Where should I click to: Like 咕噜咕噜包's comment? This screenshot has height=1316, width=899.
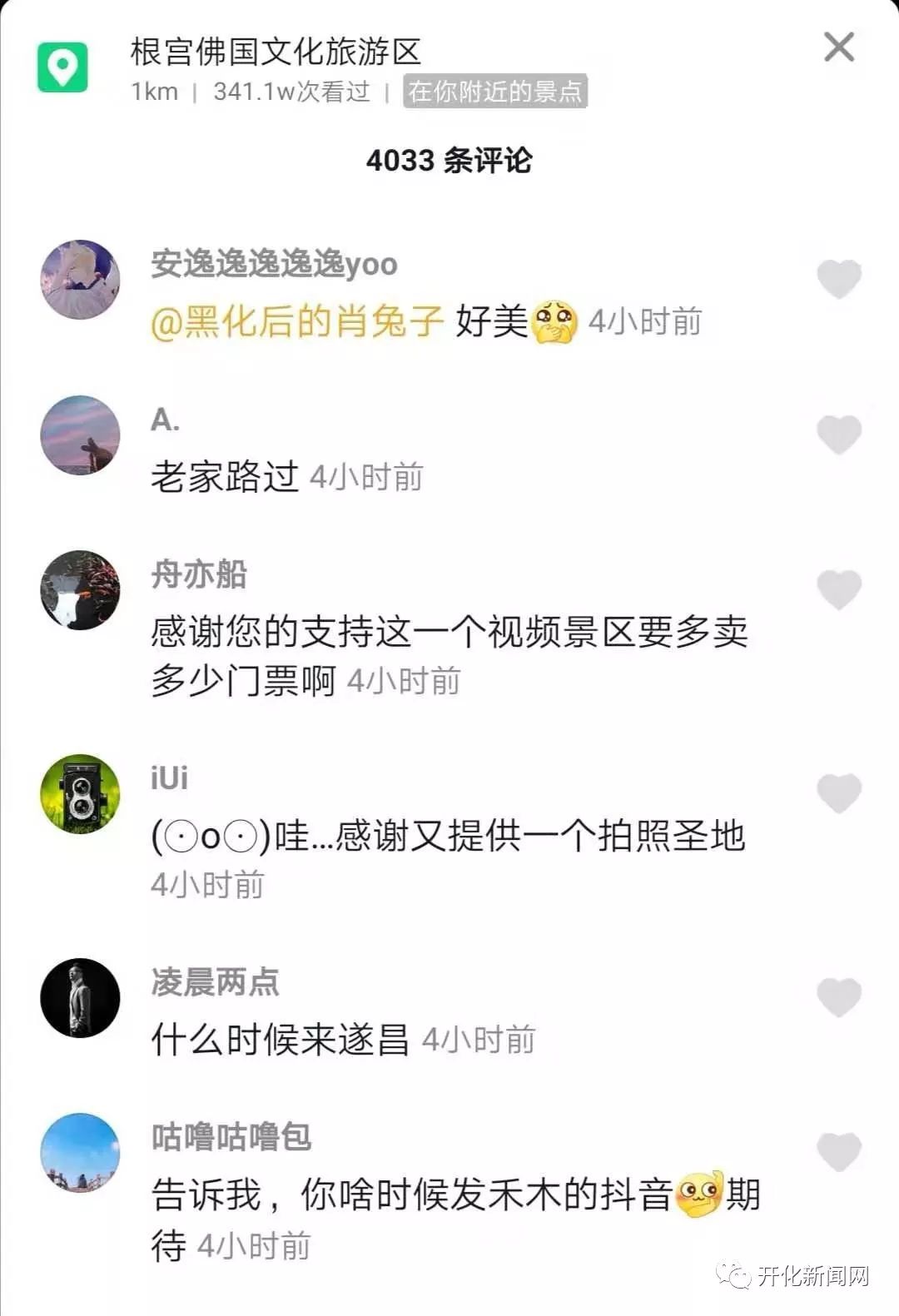click(x=838, y=1152)
